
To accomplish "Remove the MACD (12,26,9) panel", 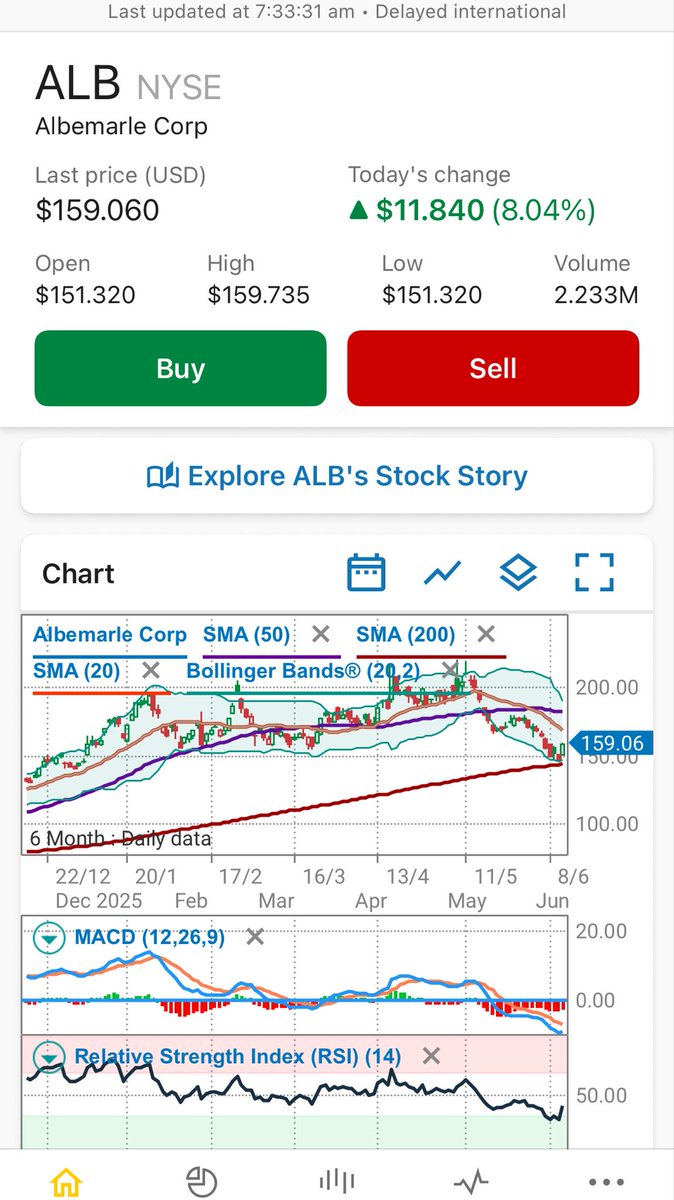I will click(255, 938).
